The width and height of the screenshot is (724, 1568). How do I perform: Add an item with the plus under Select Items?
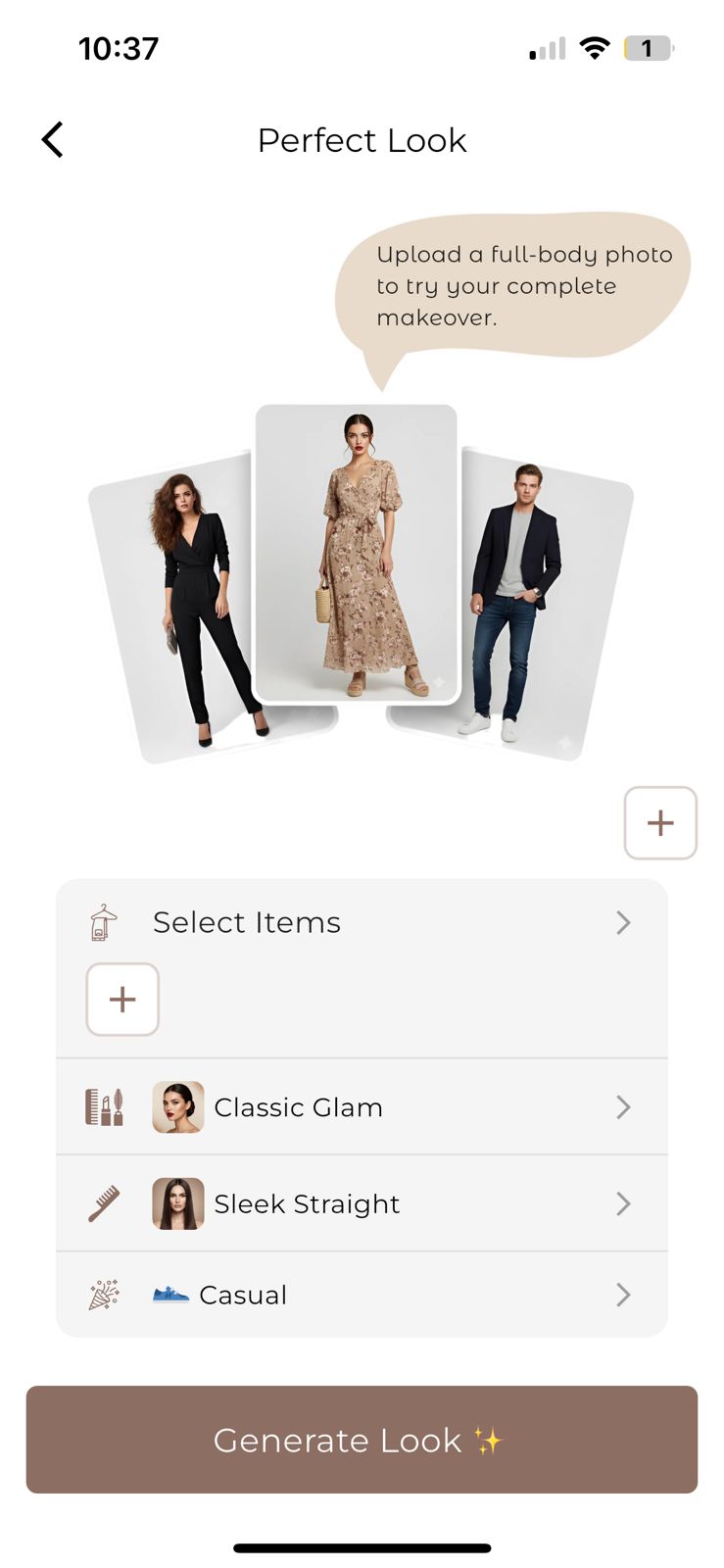click(122, 999)
